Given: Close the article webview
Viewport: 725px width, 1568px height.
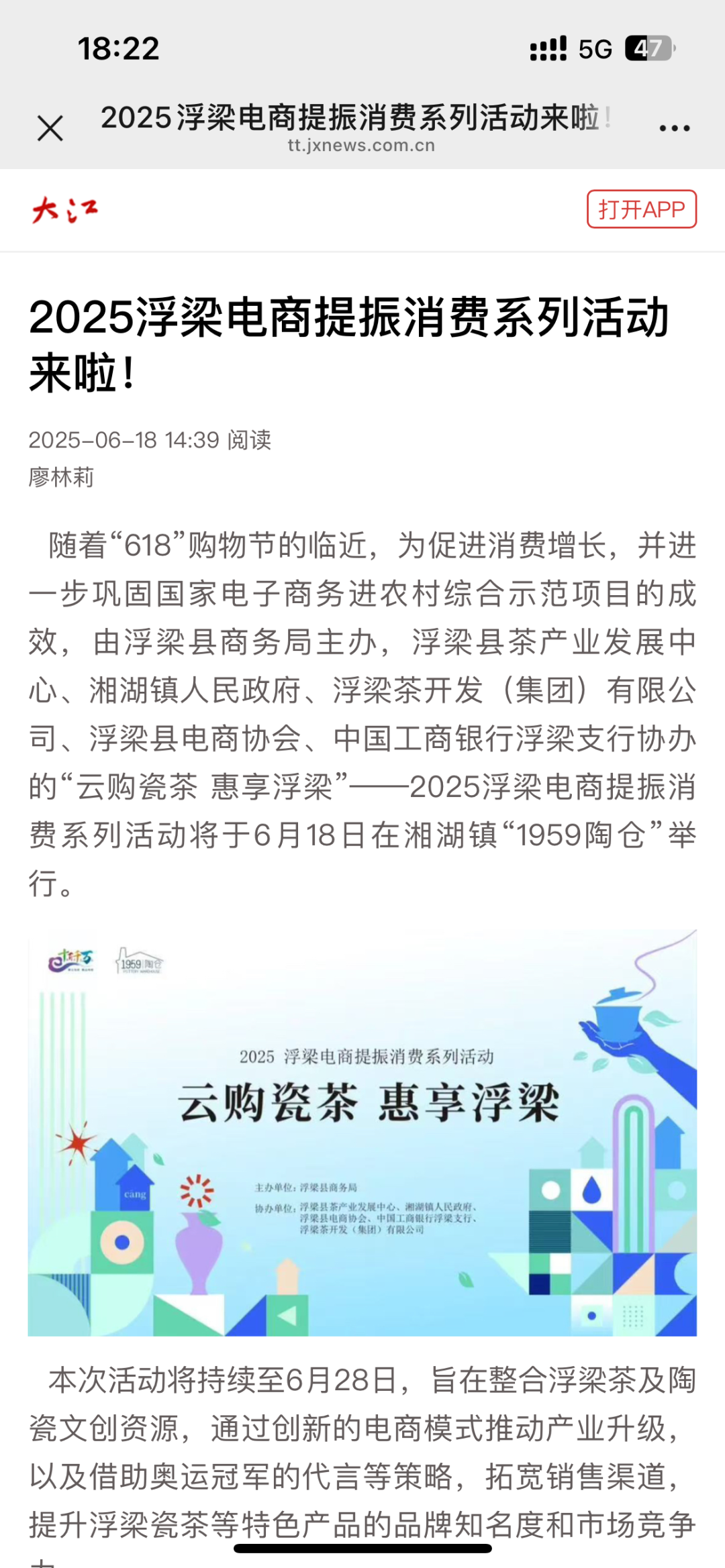Looking at the screenshot, I should (50, 128).
